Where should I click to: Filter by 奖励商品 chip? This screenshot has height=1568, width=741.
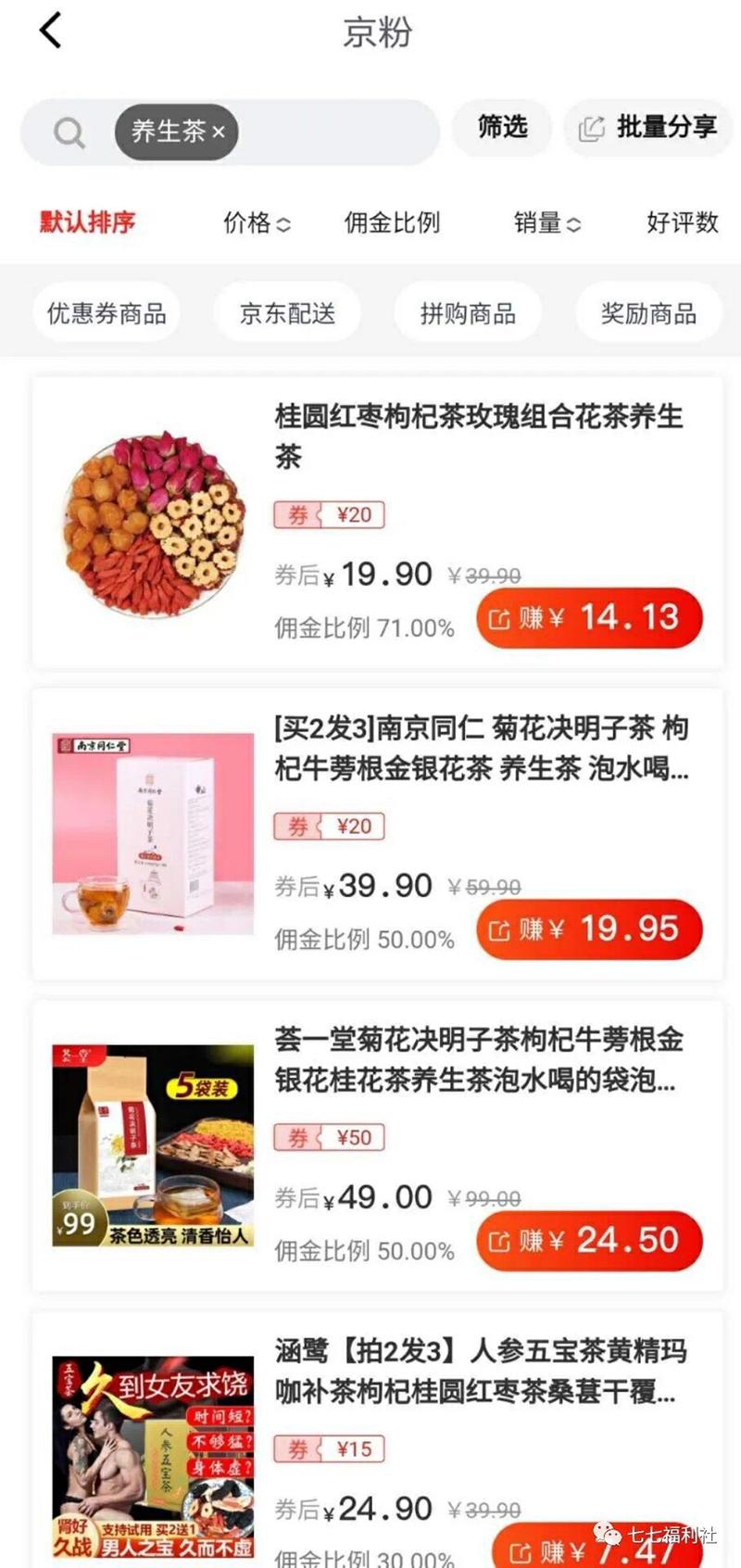(648, 313)
